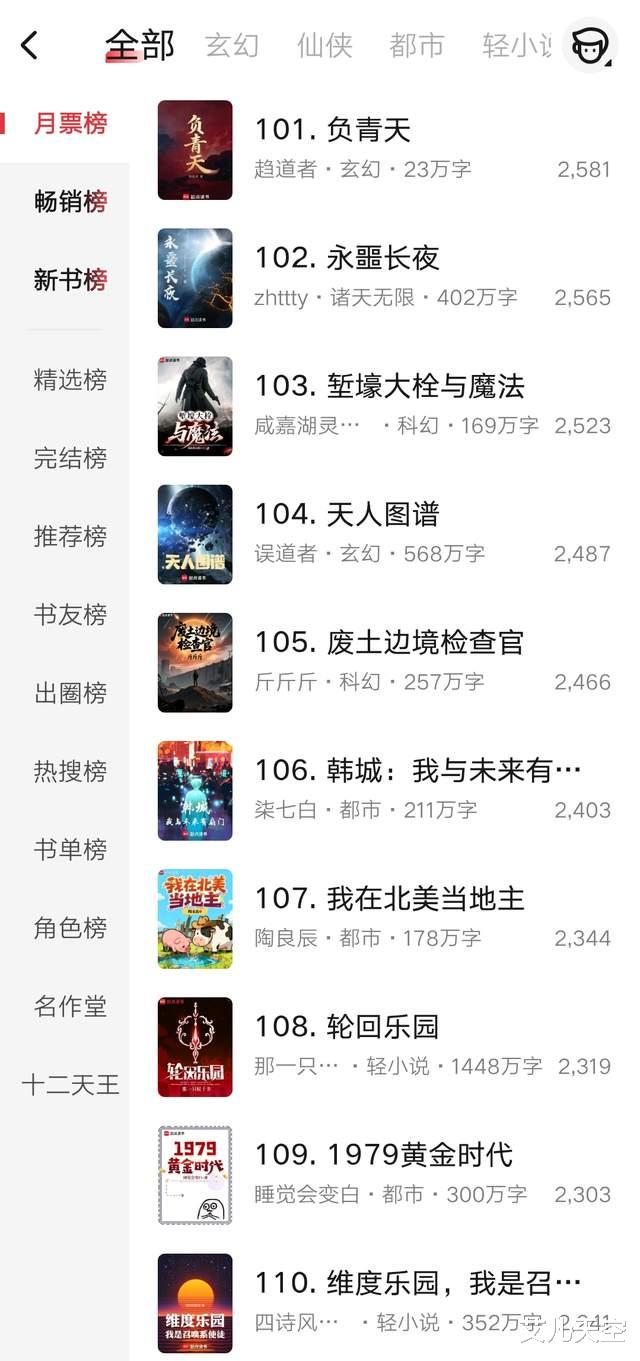Select 畅销榜 in the side list
The width and height of the screenshot is (640, 1361).
coord(70,201)
